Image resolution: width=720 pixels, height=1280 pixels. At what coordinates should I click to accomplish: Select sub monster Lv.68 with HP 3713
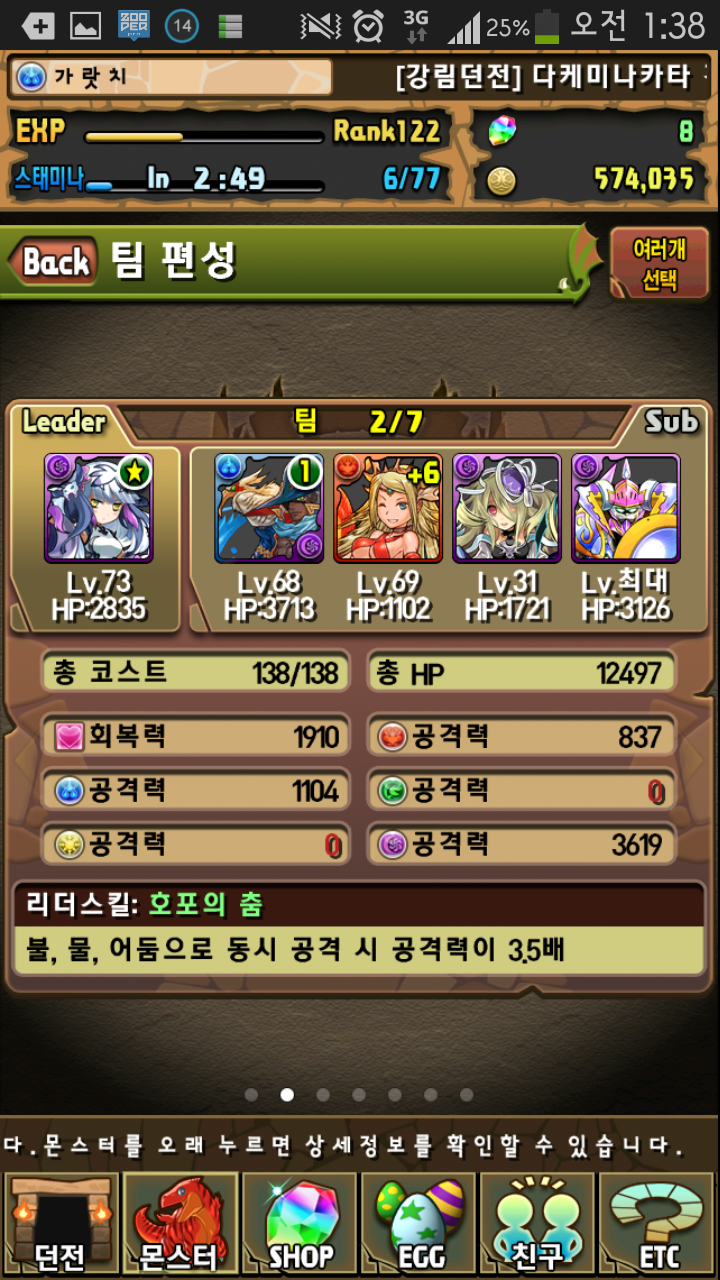click(269, 508)
